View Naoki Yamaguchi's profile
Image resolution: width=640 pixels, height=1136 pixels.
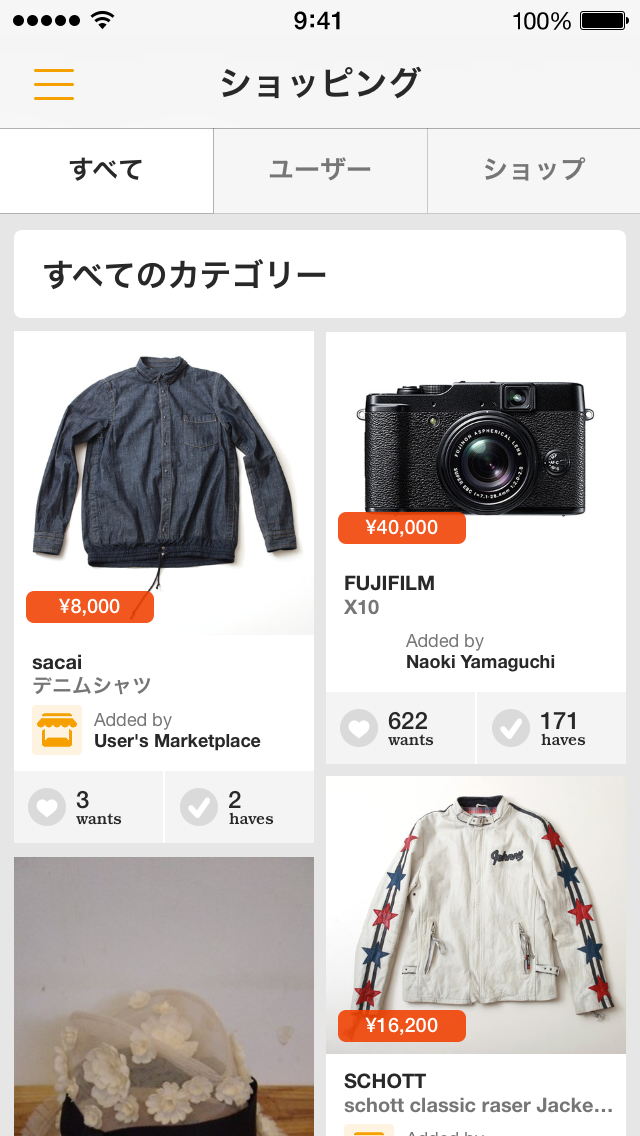(480, 662)
